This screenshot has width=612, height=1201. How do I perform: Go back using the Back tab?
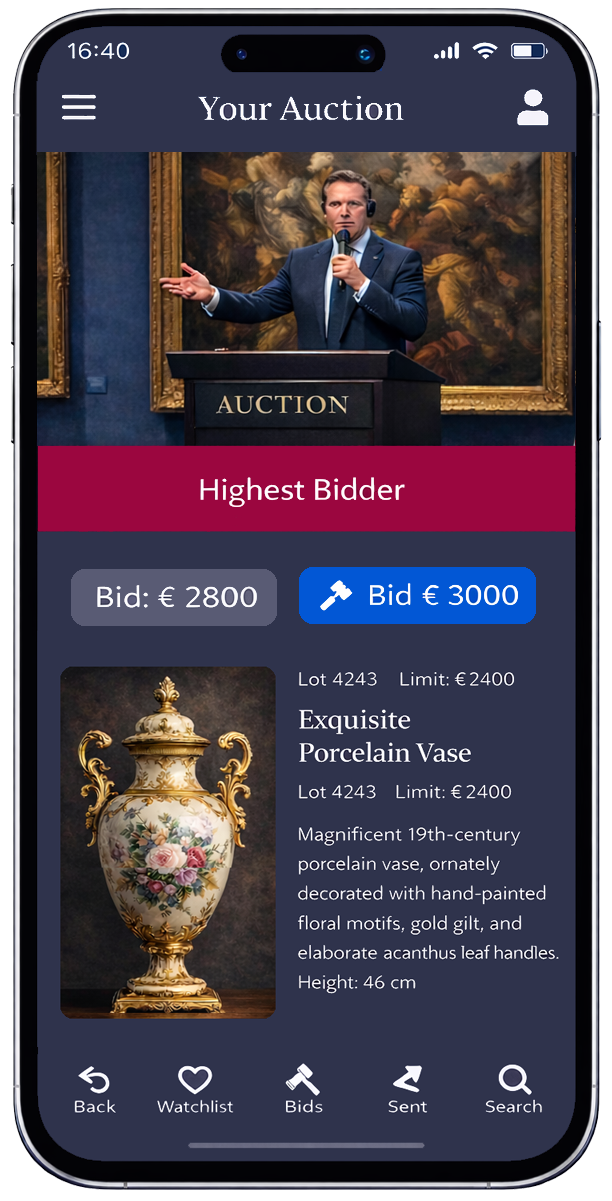tap(95, 1089)
